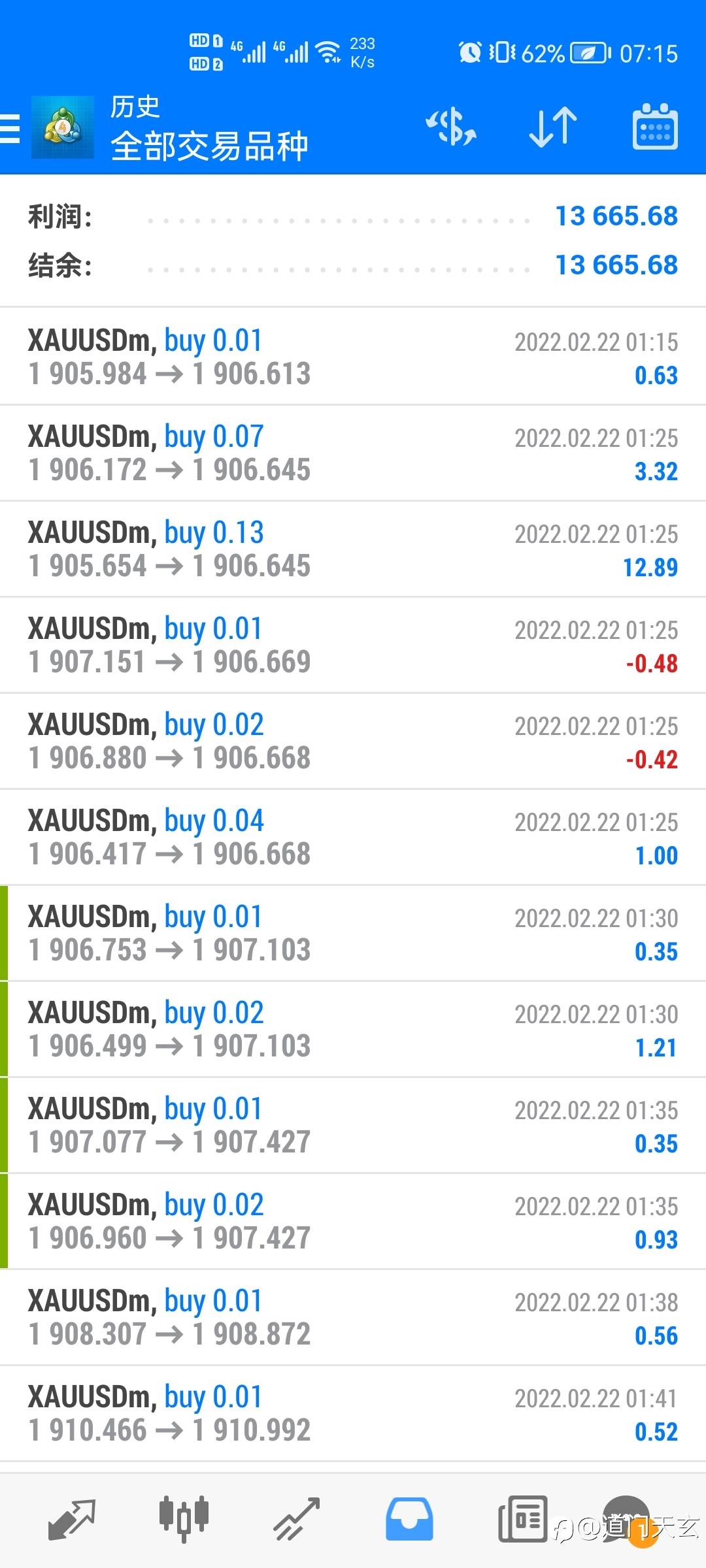This screenshot has width=706, height=1568.
Task: Open the symbol filter dollar icon
Action: pyautogui.click(x=451, y=127)
